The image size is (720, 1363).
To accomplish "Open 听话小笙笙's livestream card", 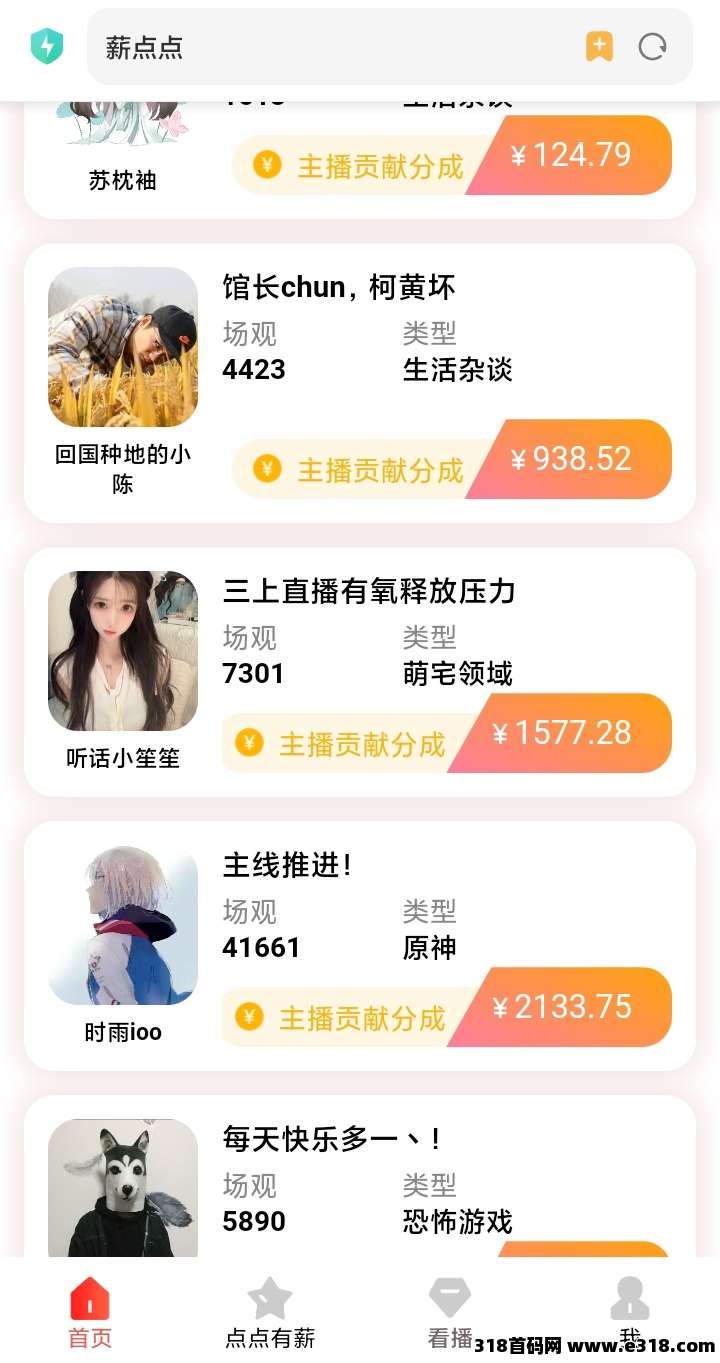I will 359,671.
